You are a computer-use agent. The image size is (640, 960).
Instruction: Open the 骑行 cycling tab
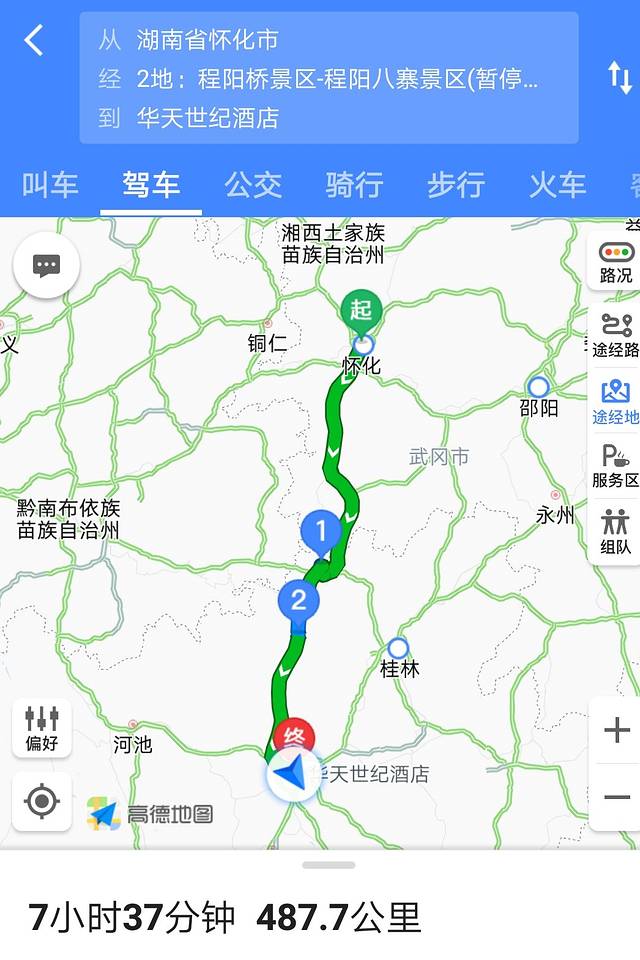click(x=354, y=185)
